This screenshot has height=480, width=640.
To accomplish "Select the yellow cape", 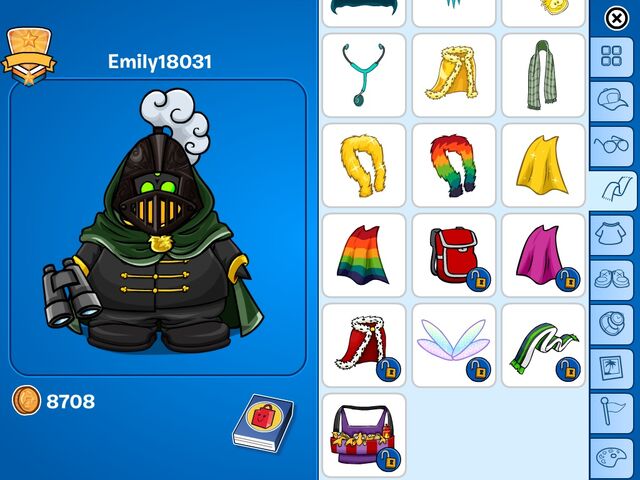I will [x=543, y=165].
